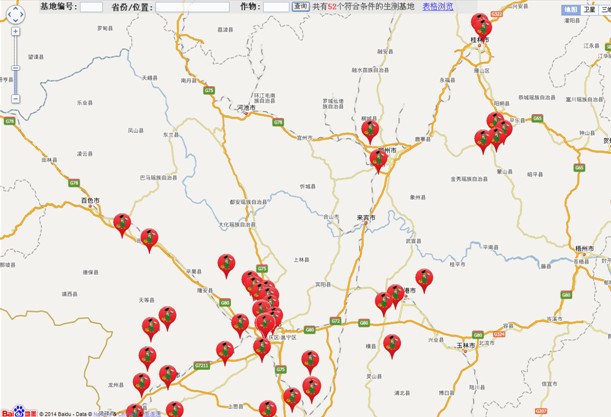Focus the 省份/位置 text box
The height and width of the screenshot is (417, 611).
tap(192, 6)
